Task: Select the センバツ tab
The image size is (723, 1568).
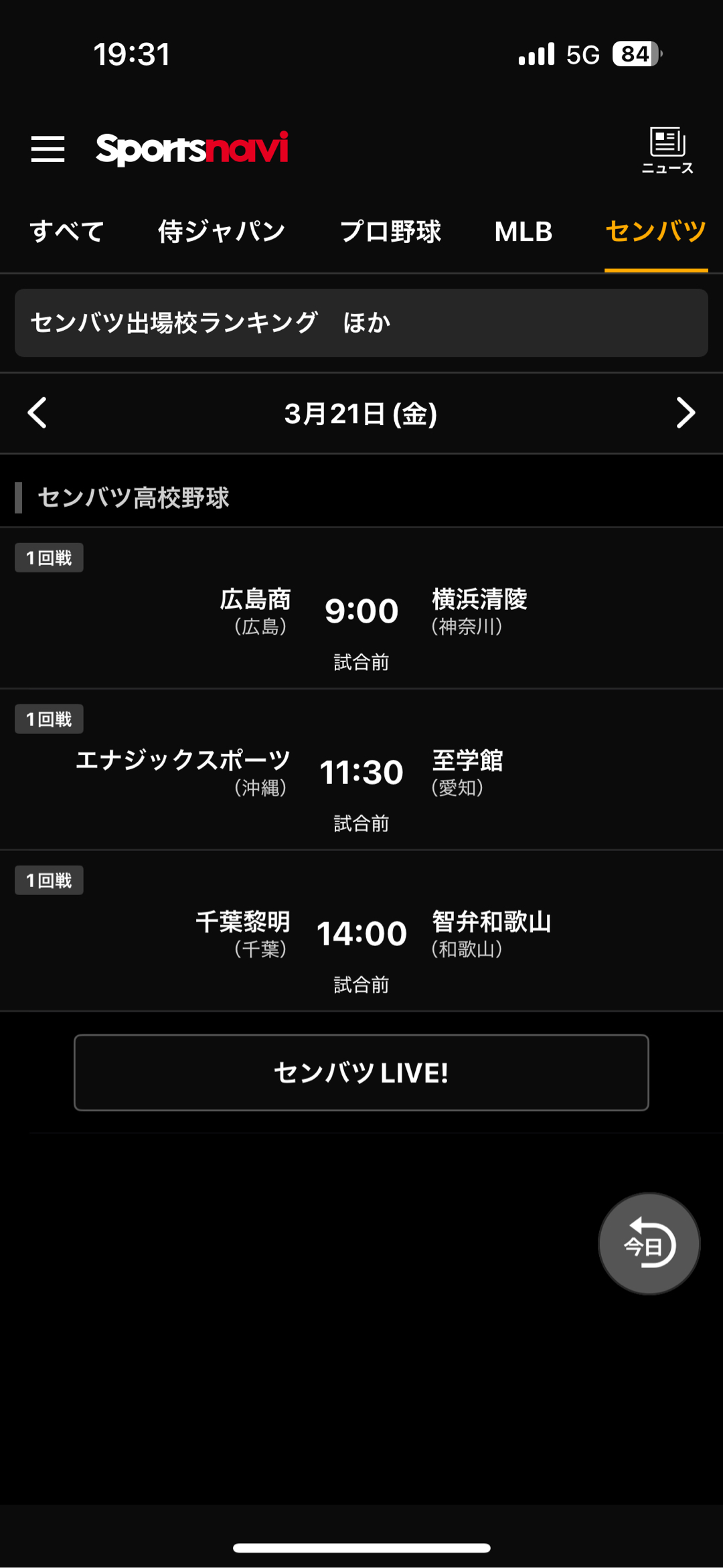Action: click(655, 232)
